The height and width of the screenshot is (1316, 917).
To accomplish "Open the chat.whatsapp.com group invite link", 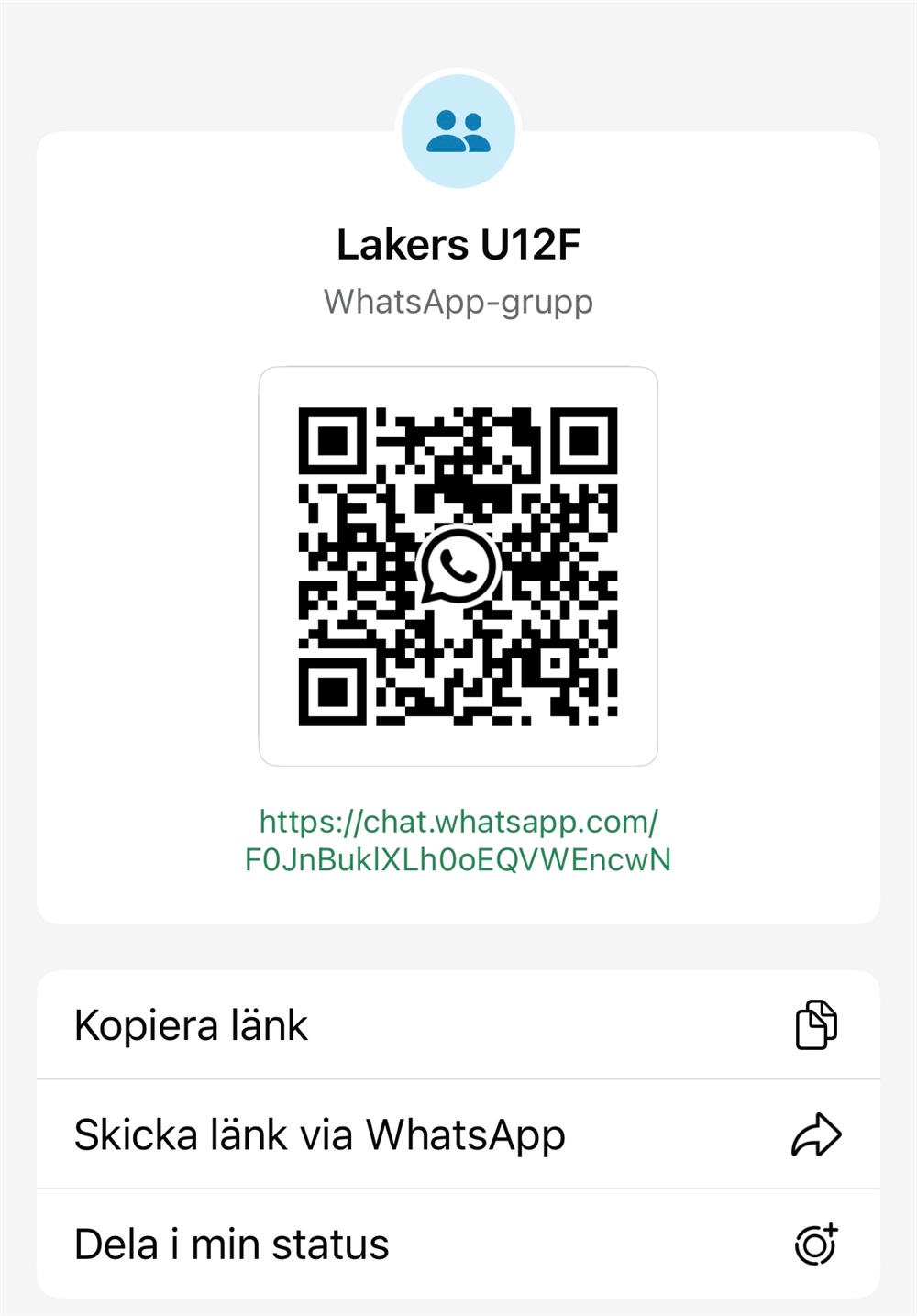I will (458, 840).
